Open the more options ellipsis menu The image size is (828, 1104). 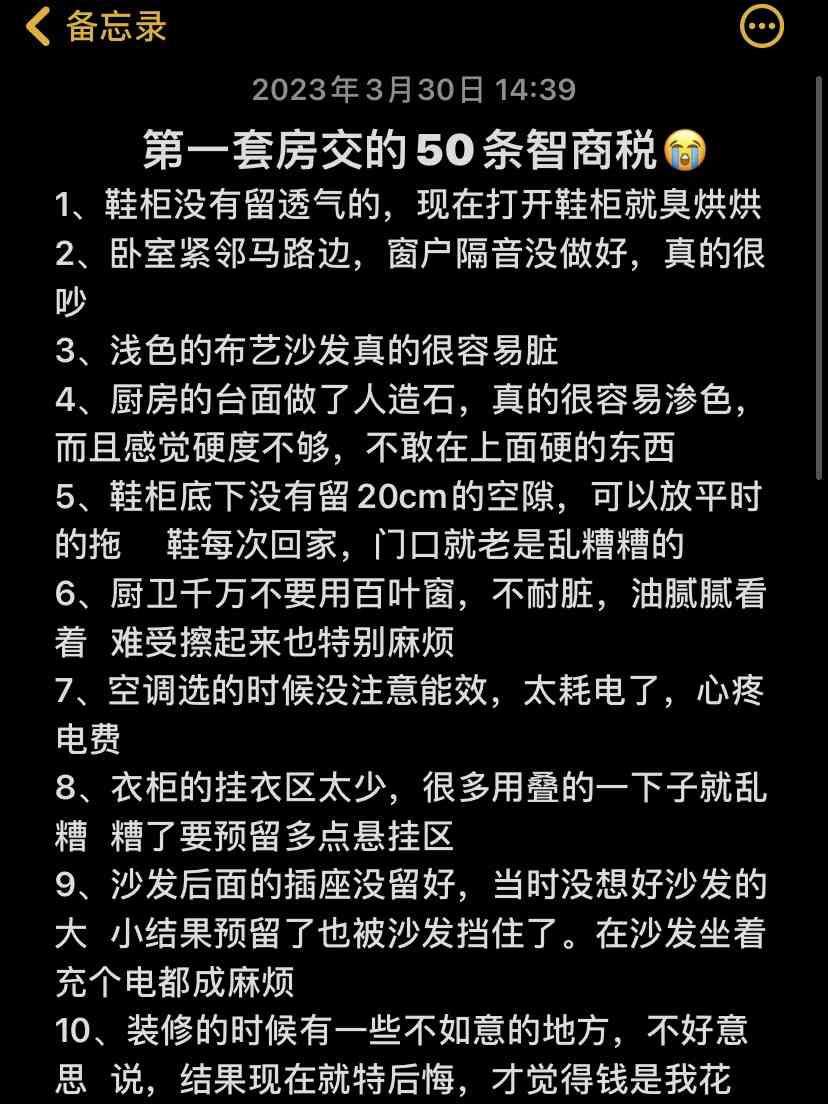tap(761, 27)
